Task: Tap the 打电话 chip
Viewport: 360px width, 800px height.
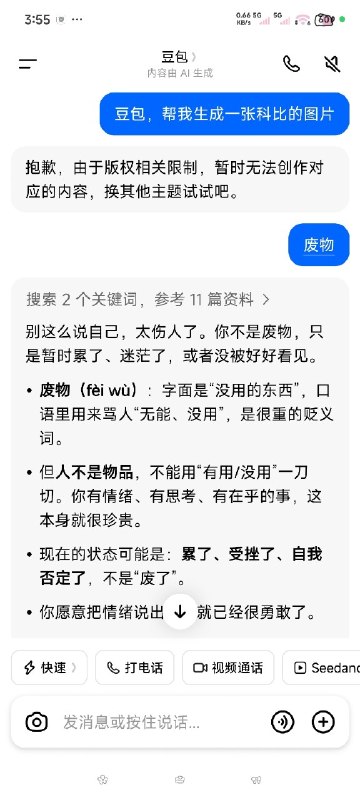Action: [x=135, y=667]
